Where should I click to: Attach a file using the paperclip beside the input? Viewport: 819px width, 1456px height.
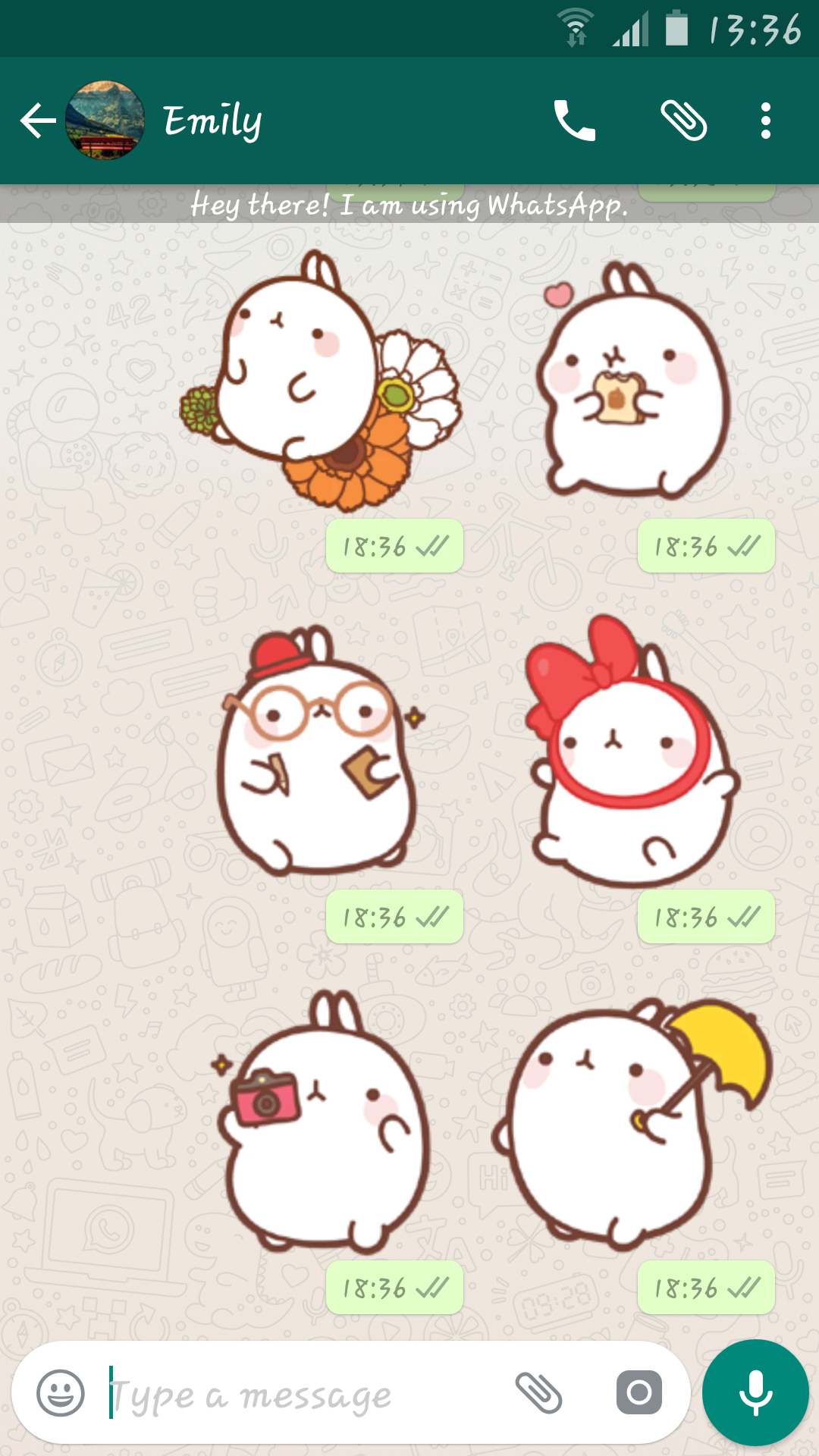pyautogui.click(x=538, y=1394)
